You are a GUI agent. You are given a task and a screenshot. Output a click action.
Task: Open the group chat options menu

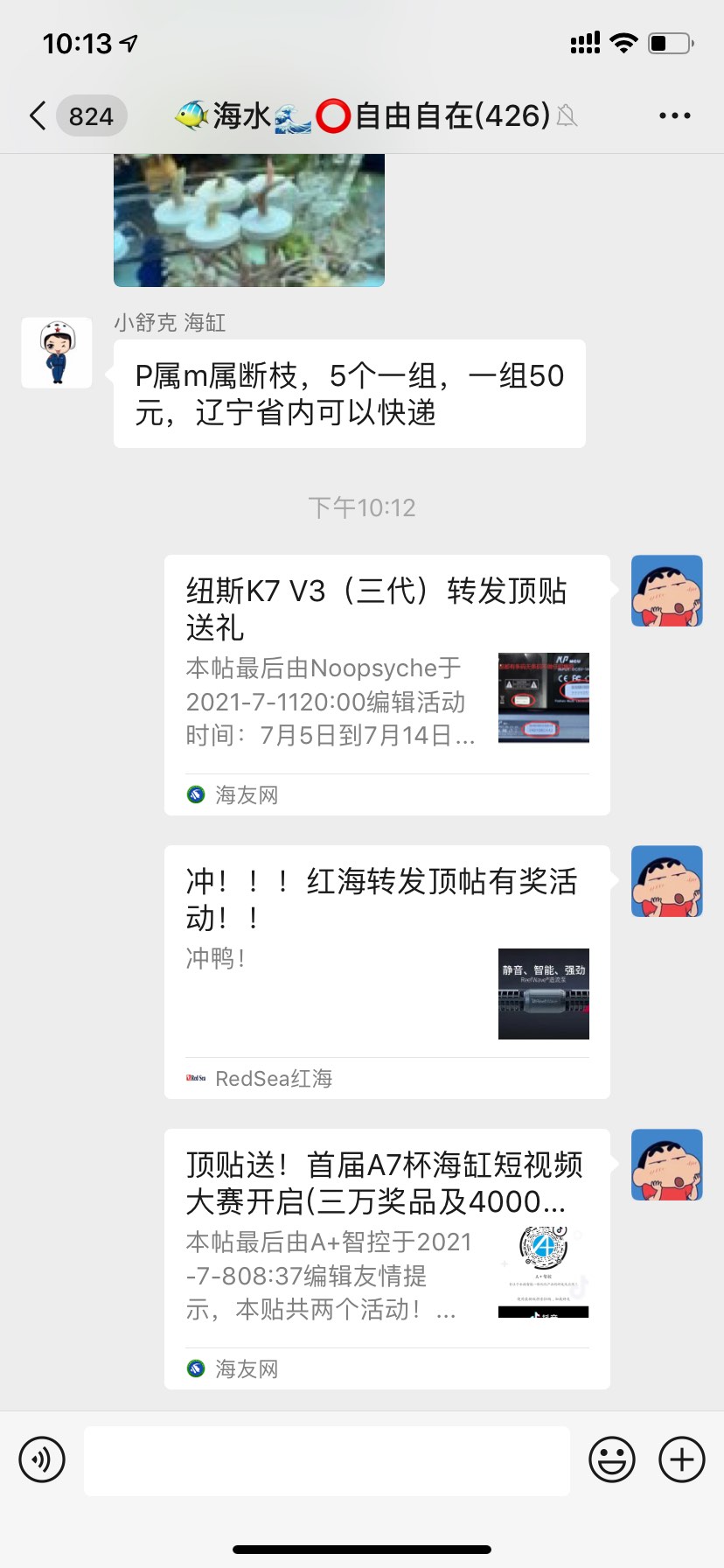(674, 115)
